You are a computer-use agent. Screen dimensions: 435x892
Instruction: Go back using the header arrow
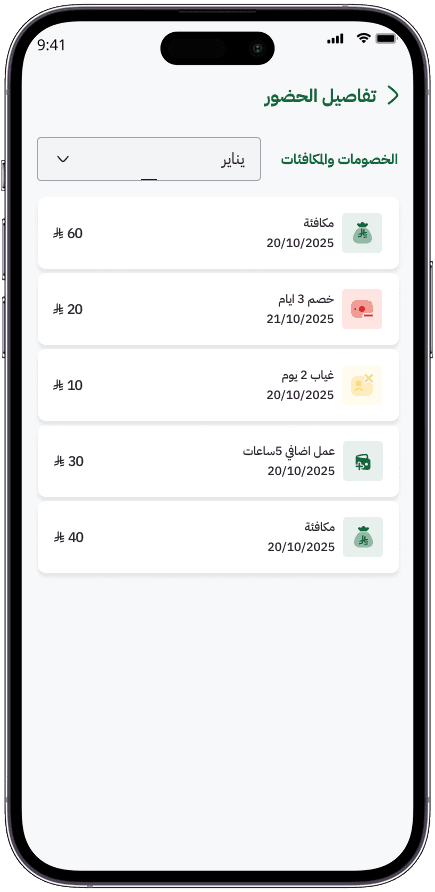pos(392,96)
